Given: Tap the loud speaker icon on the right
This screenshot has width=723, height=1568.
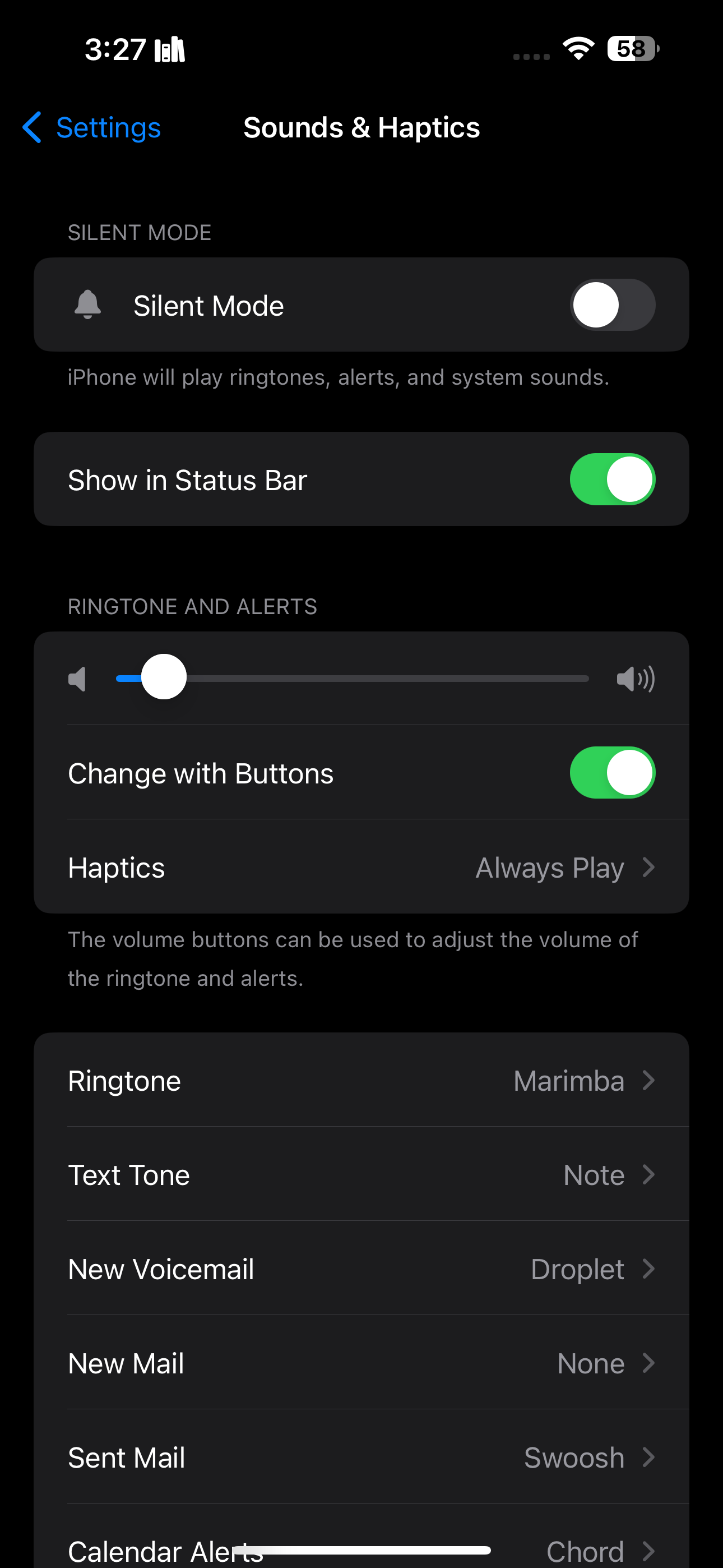Looking at the screenshot, I should 635,678.
